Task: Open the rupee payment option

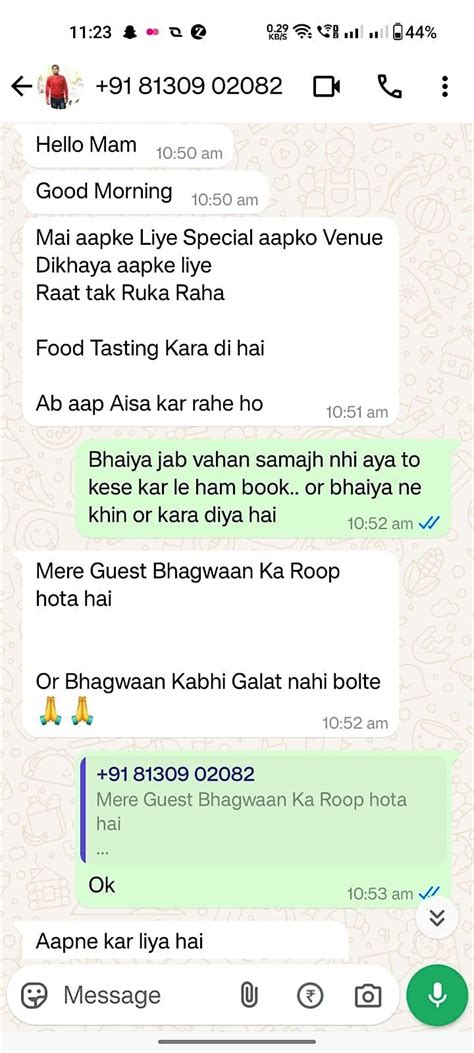Action: tap(310, 995)
